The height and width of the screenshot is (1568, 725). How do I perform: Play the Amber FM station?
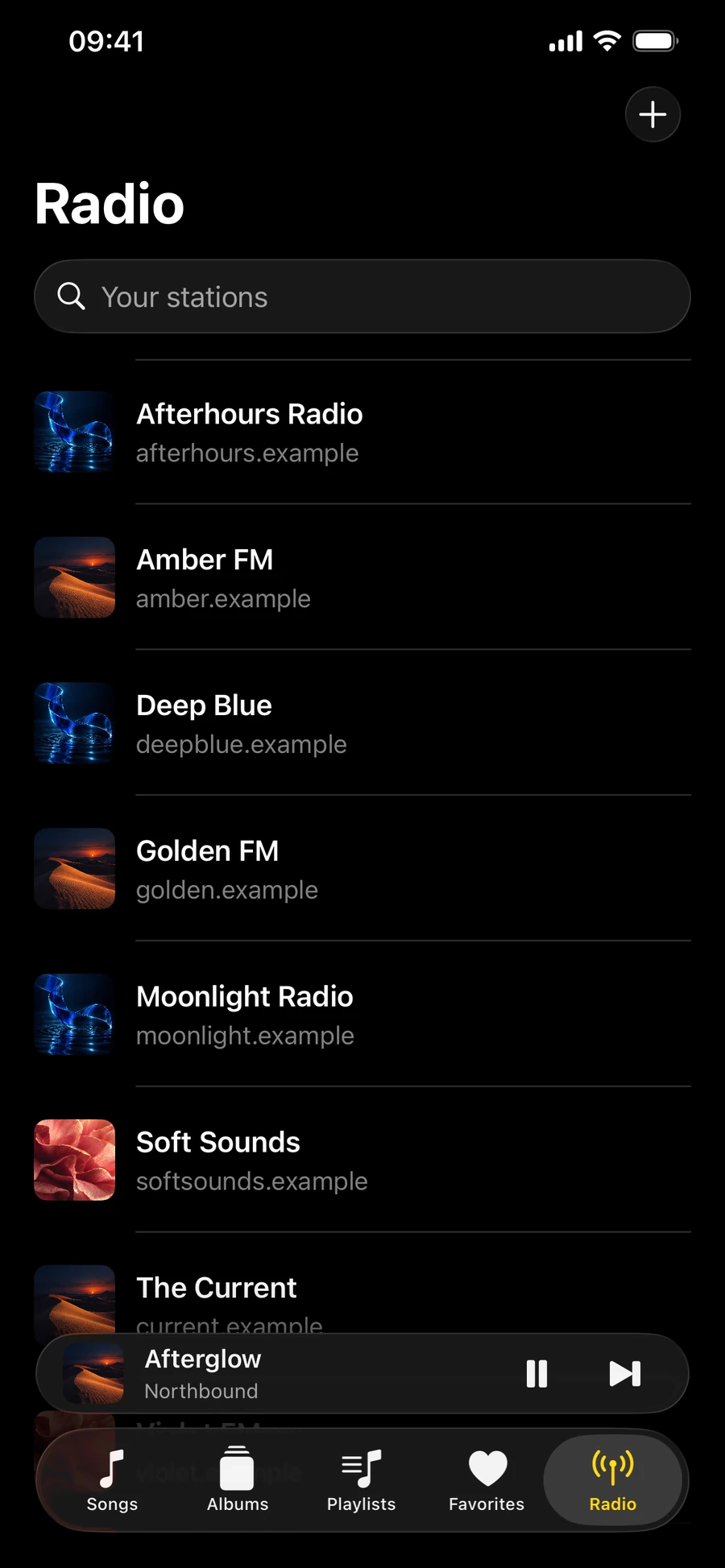362,577
